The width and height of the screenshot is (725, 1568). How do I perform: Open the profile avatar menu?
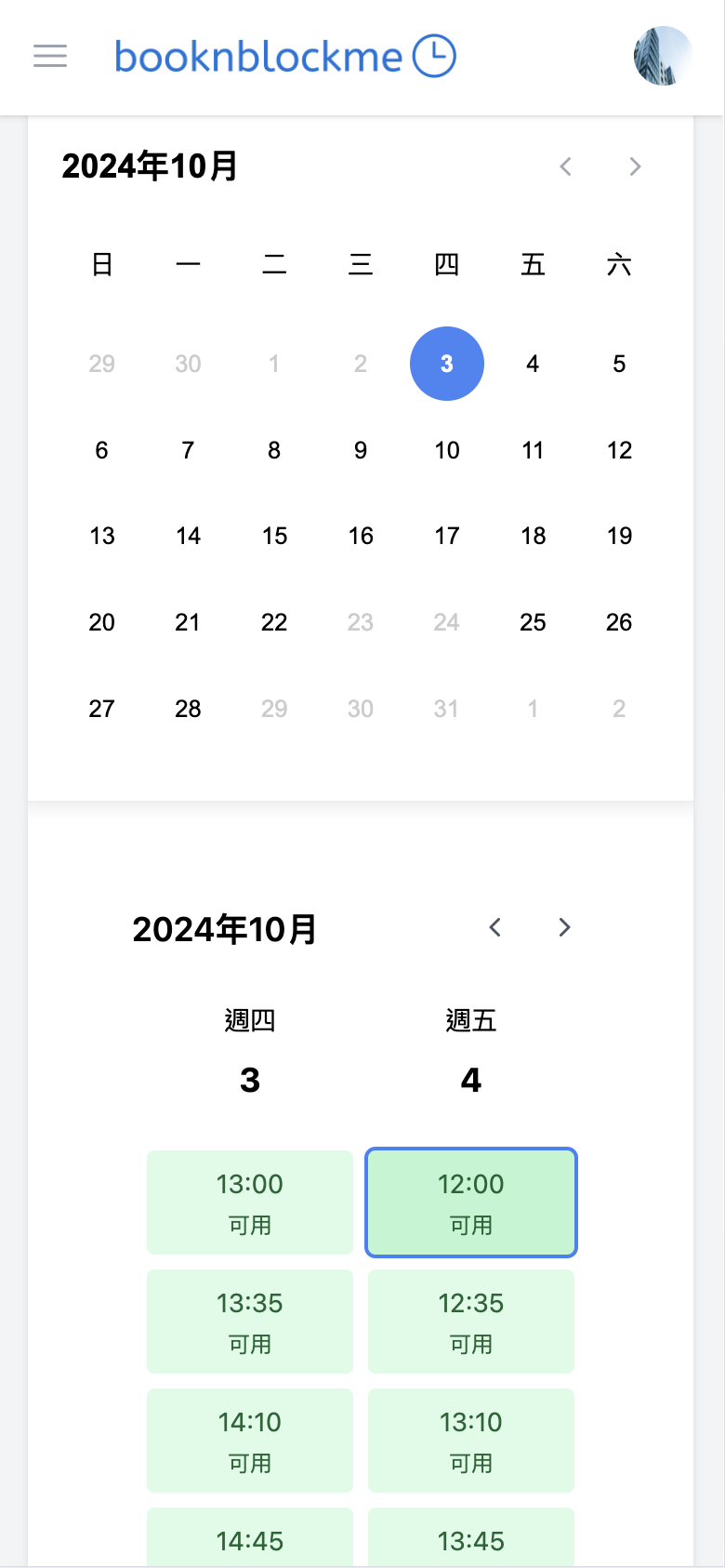[x=663, y=56]
